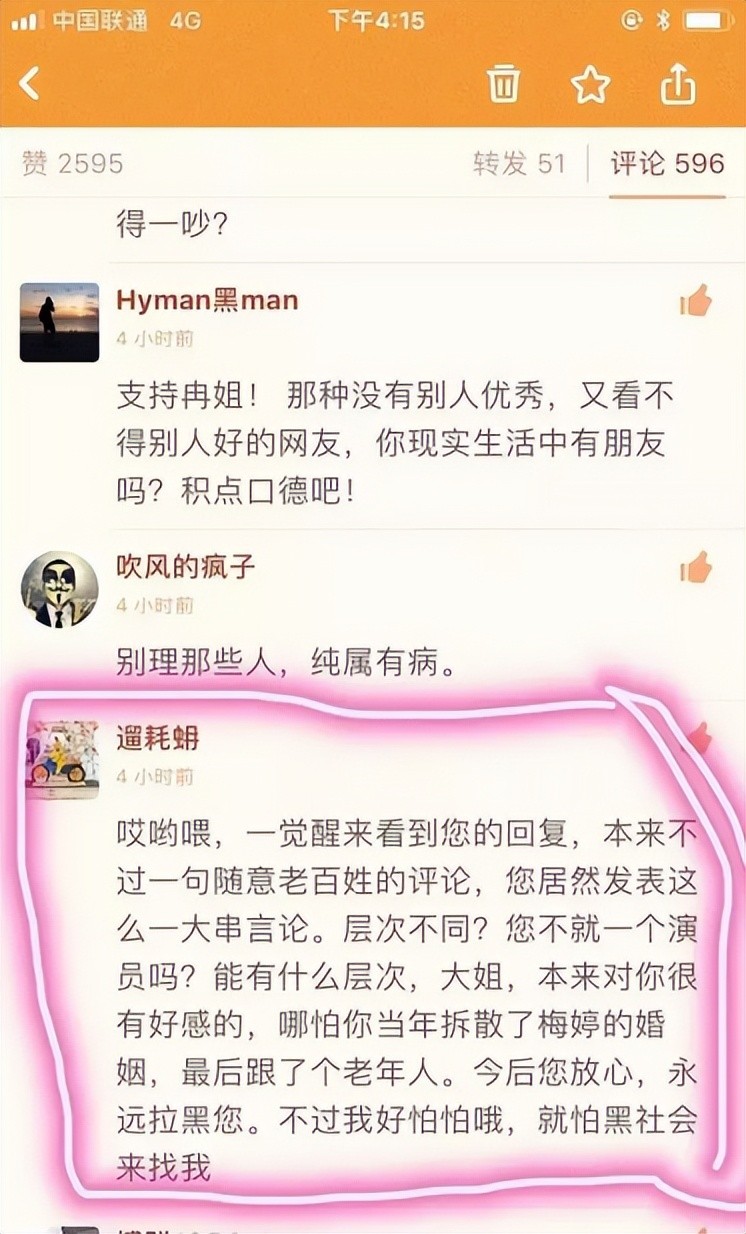746x1234 pixels.
Task: Select the 评论 596 tab
Action: pos(667,163)
